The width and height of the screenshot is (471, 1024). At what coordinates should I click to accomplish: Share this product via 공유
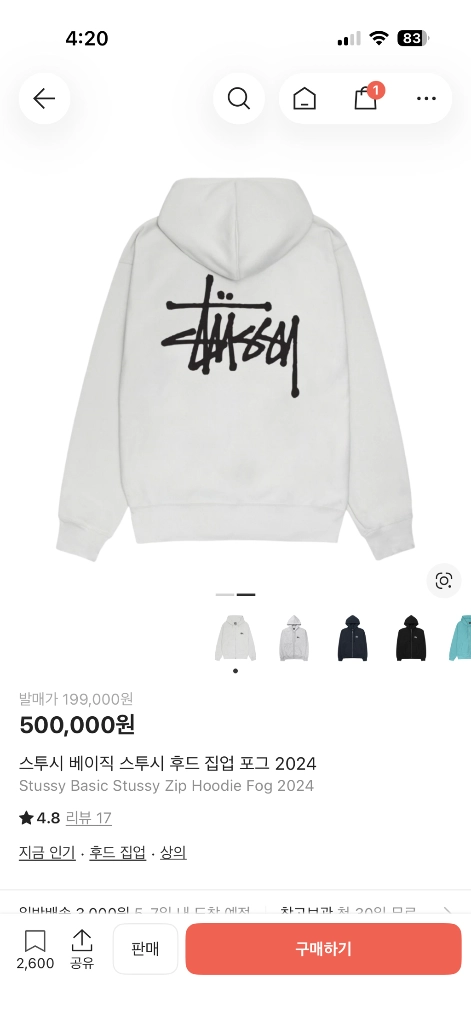pos(82,949)
